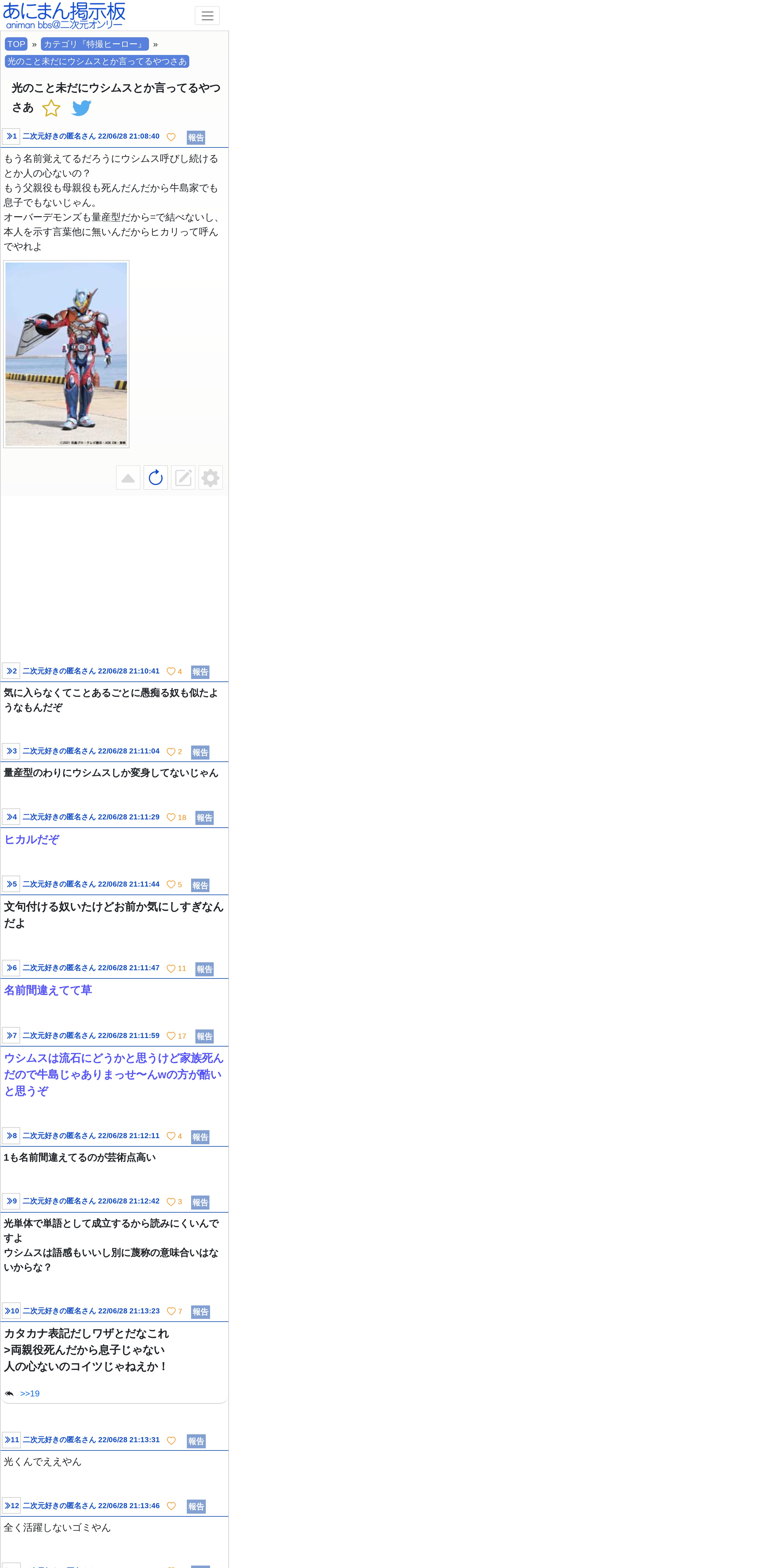The image size is (784, 1568).
Task: Report post 12 using the 報告 button
Action: click(196, 1507)
